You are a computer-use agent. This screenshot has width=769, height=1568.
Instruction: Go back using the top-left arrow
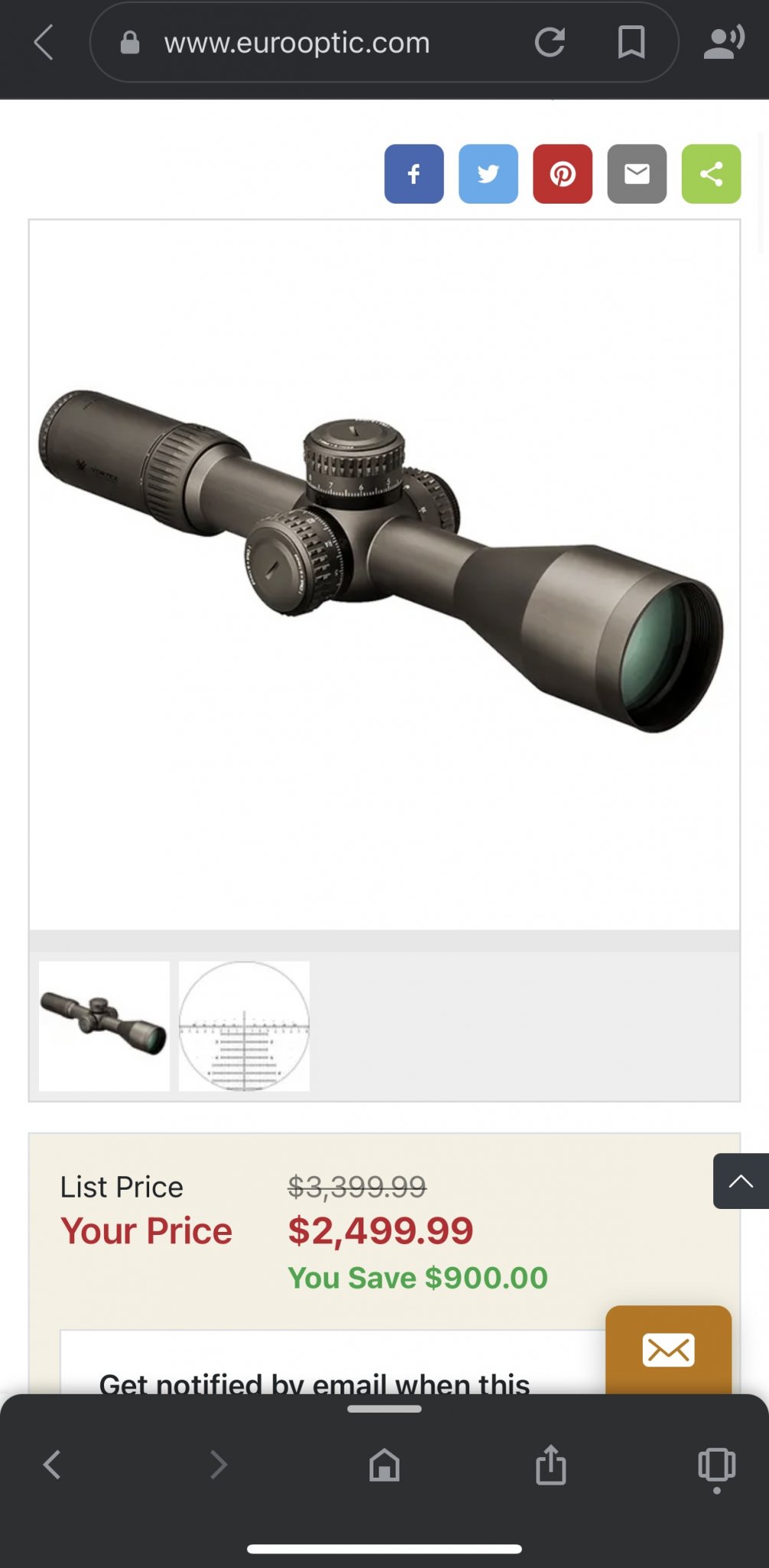44,42
